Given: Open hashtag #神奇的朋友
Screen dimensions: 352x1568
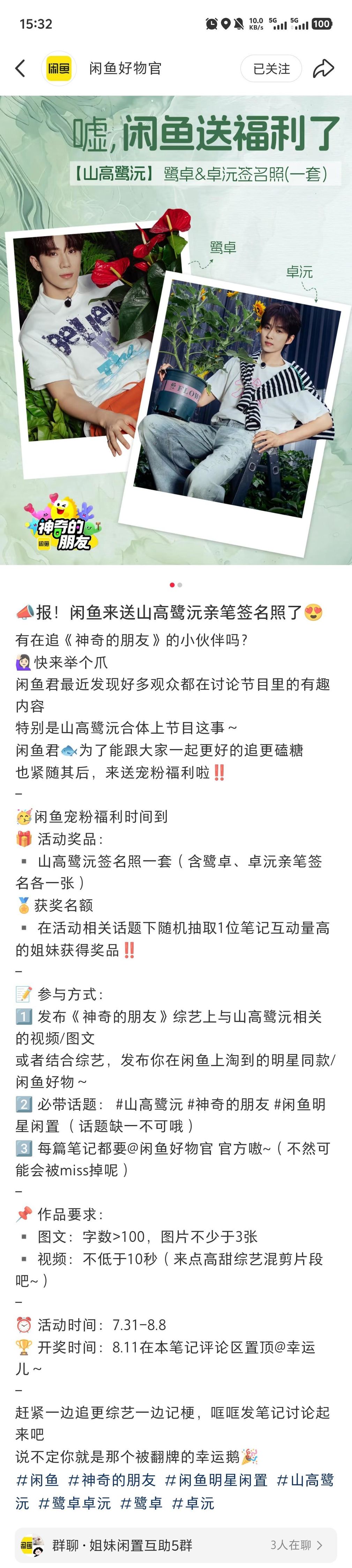Looking at the screenshot, I should click(111, 1480).
